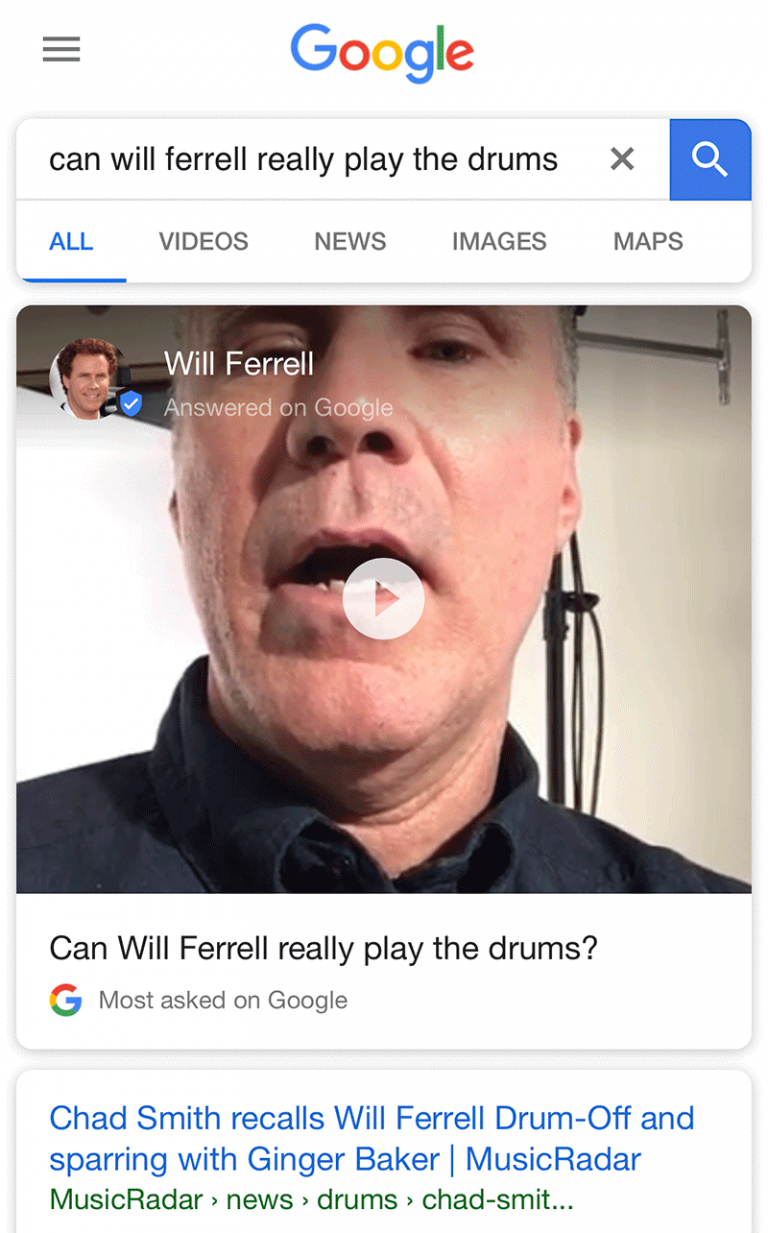Select the All tab
This screenshot has height=1233, width=768.
pyautogui.click(x=71, y=242)
